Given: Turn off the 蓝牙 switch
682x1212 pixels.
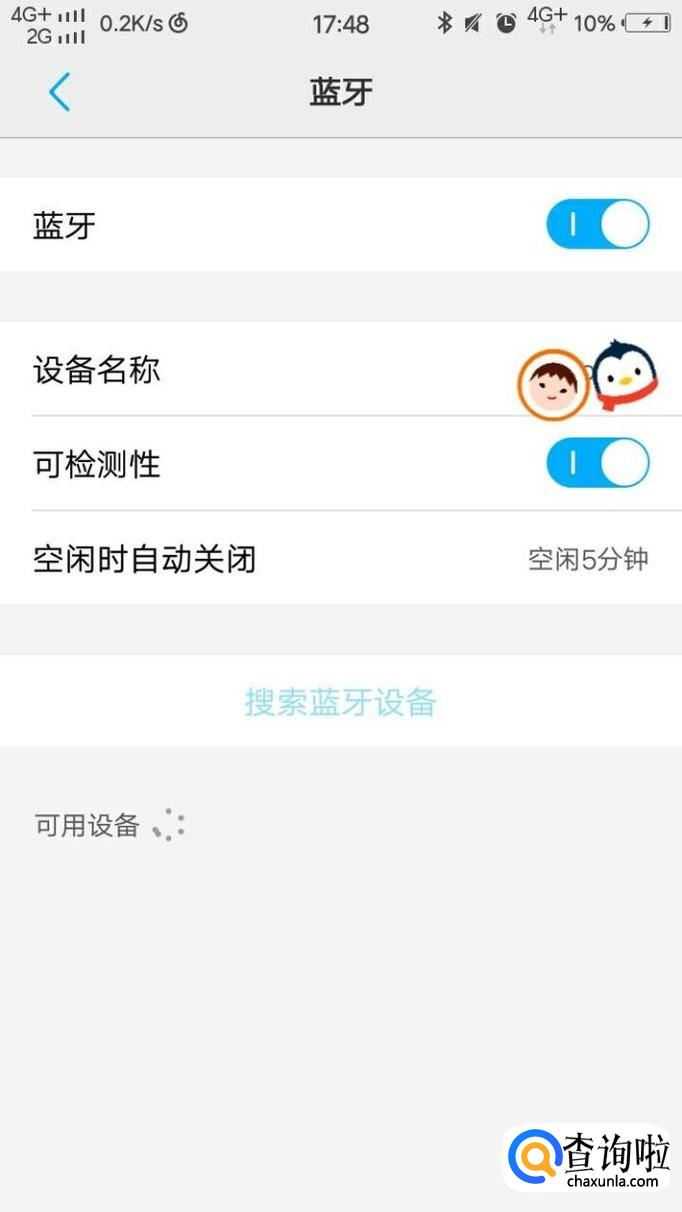Looking at the screenshot, I should tap(597, 225).
